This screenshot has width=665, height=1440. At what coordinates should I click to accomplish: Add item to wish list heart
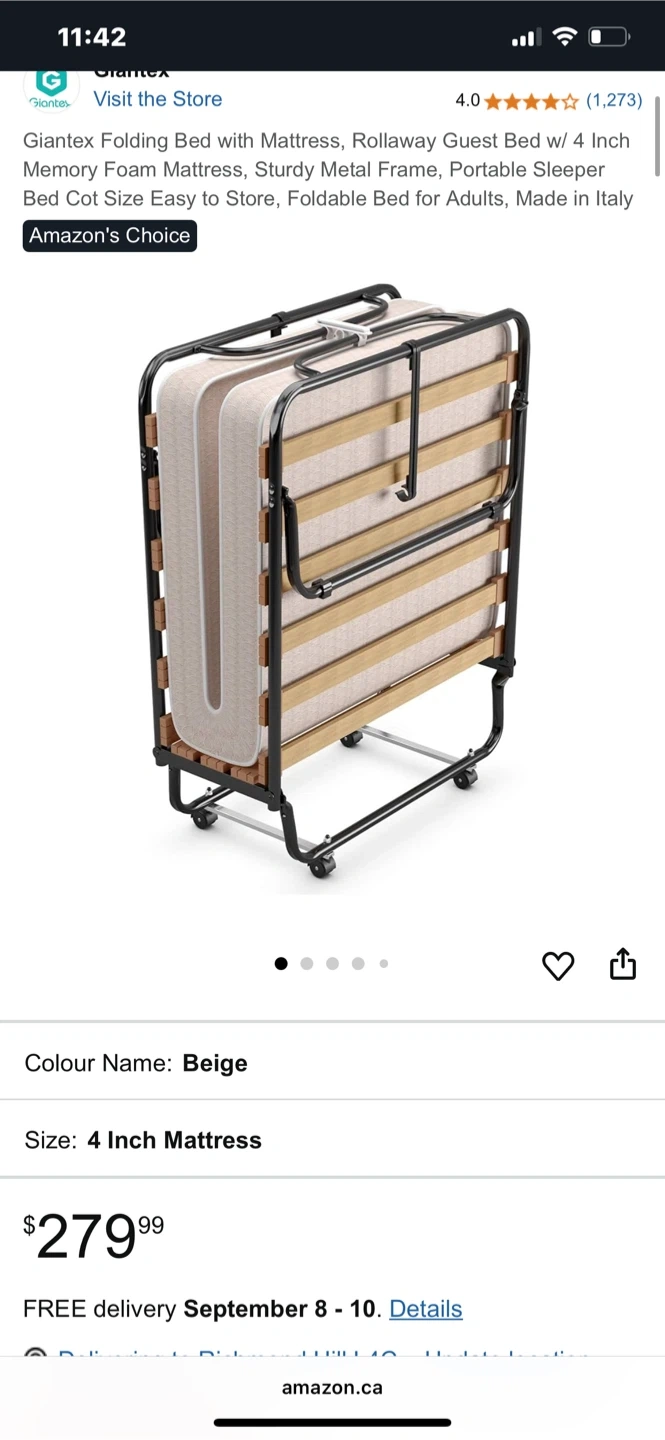(558, 965)
